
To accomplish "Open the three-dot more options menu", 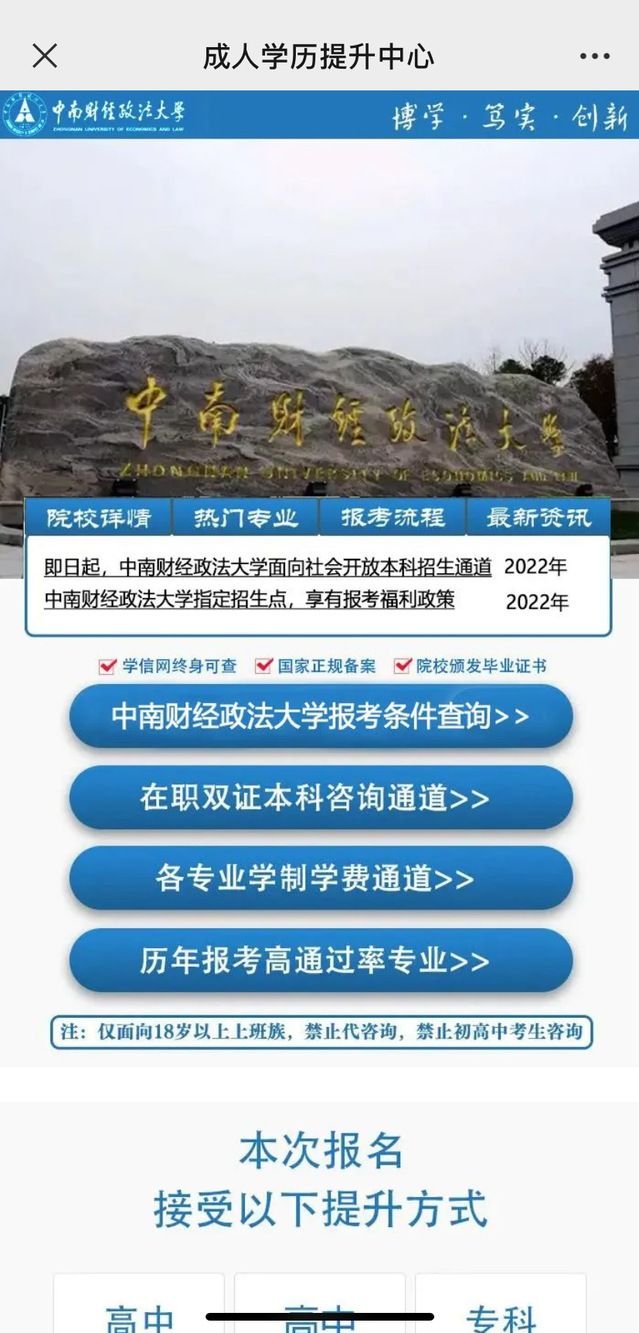I will pyautogui.click(x=594, y=56).
